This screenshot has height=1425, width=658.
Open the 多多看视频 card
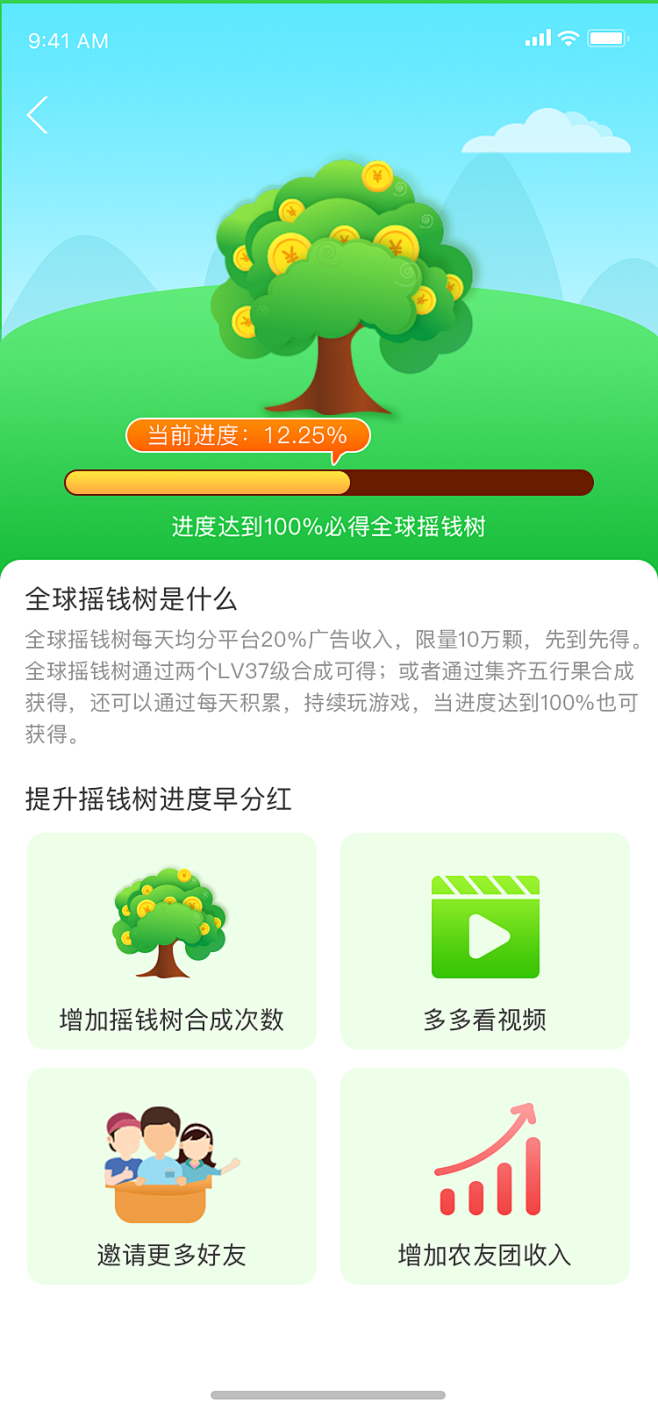pos(485,941)
